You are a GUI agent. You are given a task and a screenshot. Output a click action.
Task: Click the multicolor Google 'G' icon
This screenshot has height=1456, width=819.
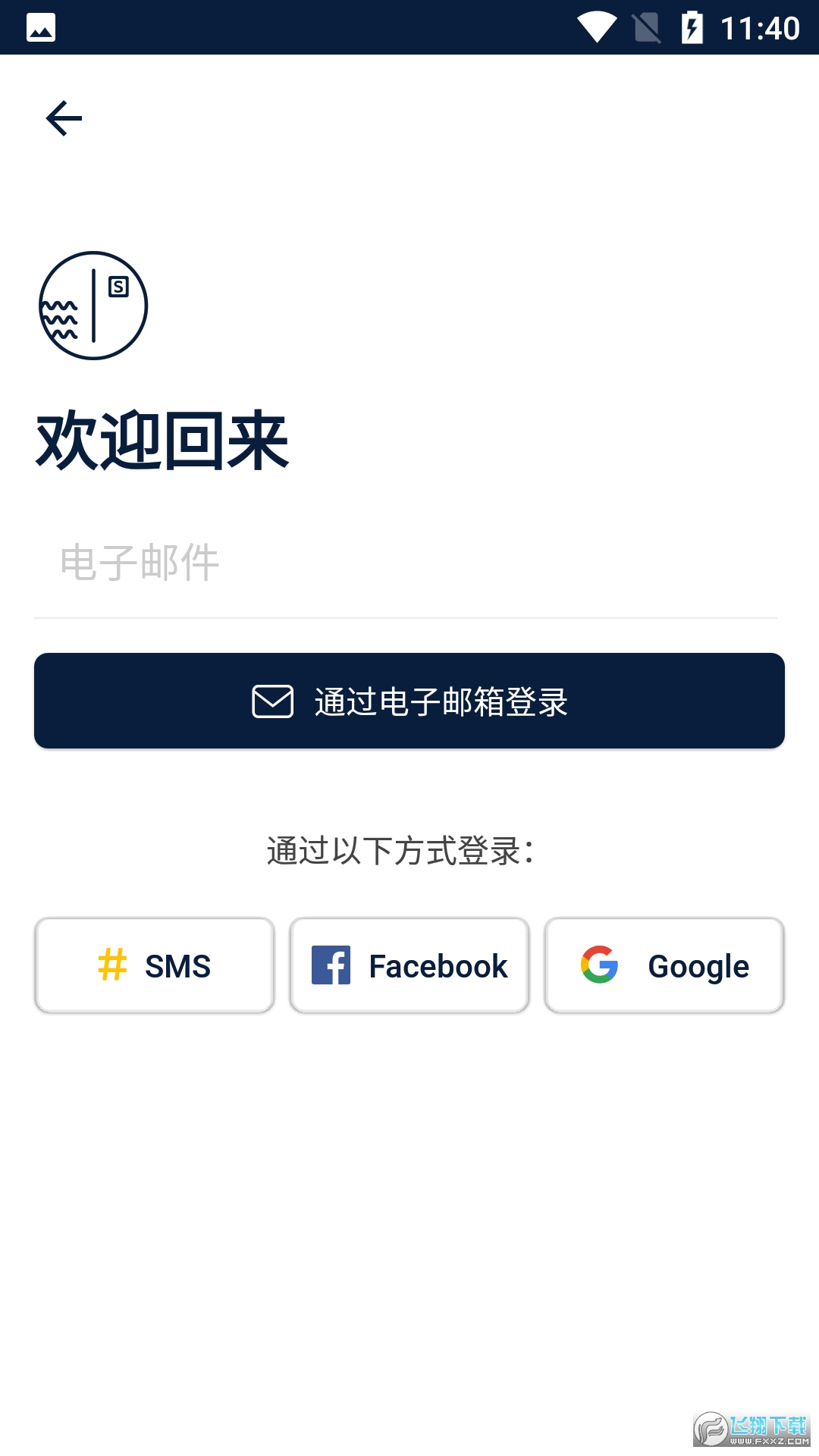pyautogui.click(x=599, y=965)
